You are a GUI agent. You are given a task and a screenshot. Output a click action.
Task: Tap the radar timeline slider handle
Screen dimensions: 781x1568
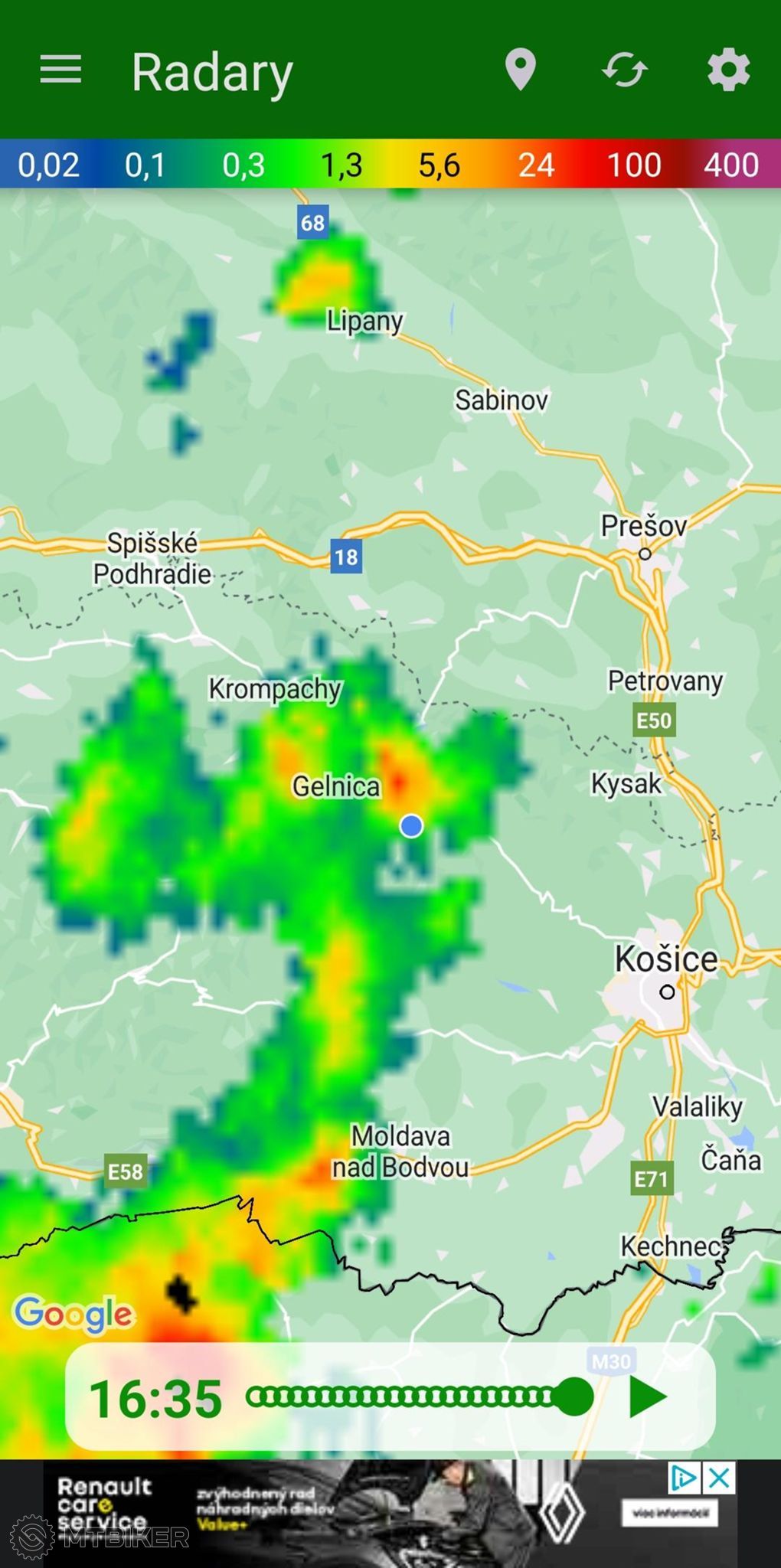click(573, 1397)
